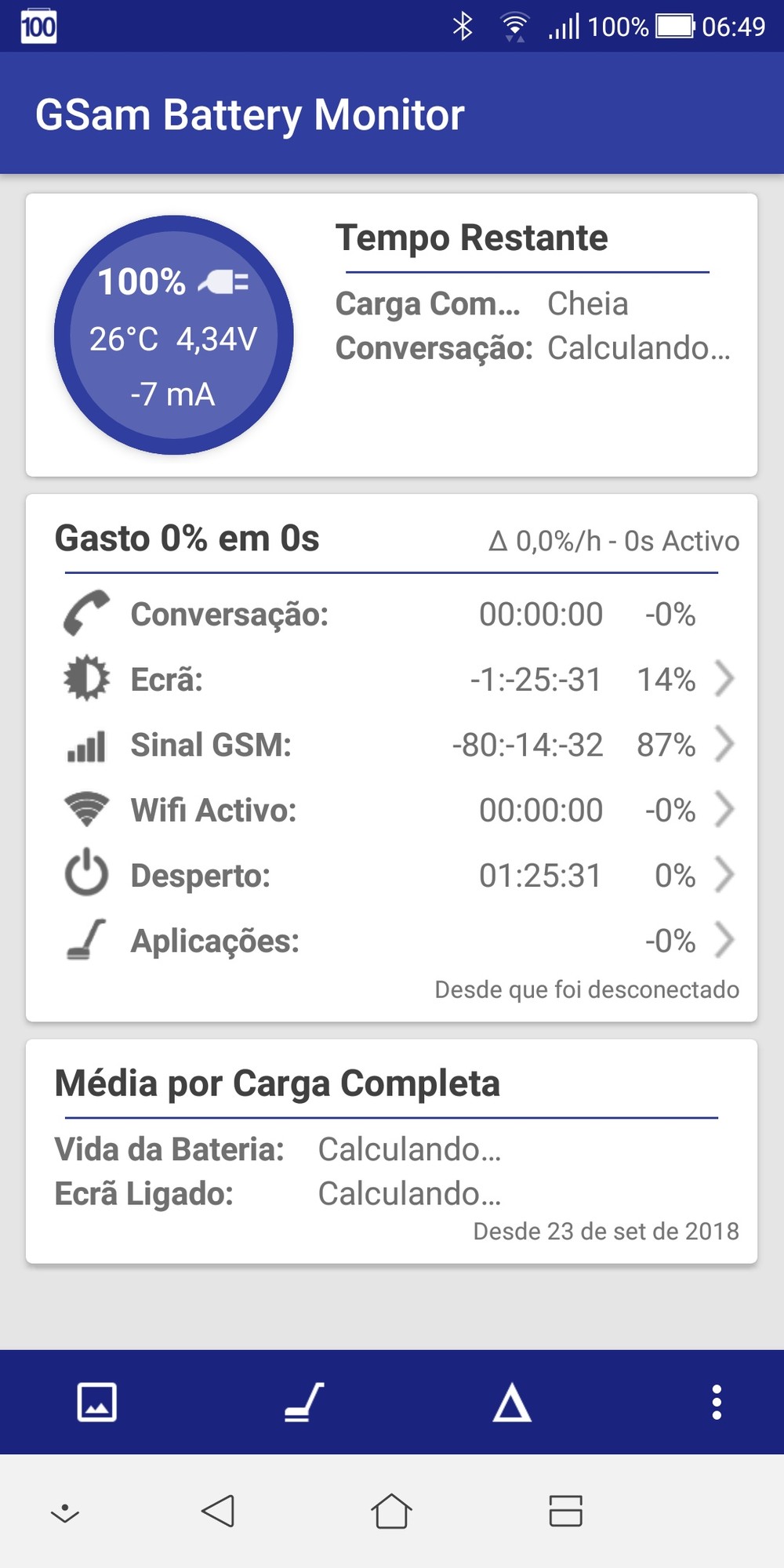This screenshot has height=1568, width=784.
Task: Open the battery status circle
Action: tap(173, 336)
